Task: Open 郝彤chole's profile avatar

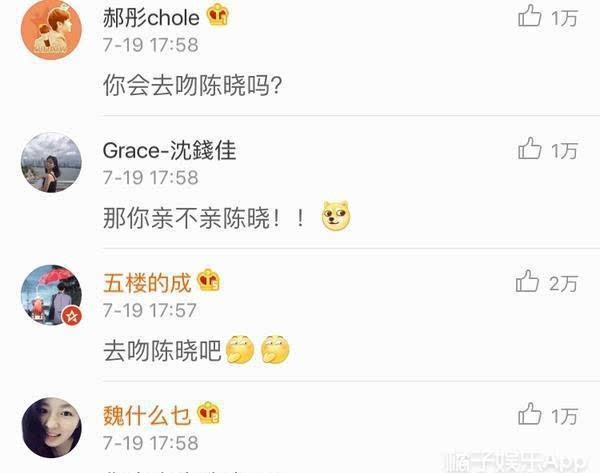Action: click(x=50, y=29)
